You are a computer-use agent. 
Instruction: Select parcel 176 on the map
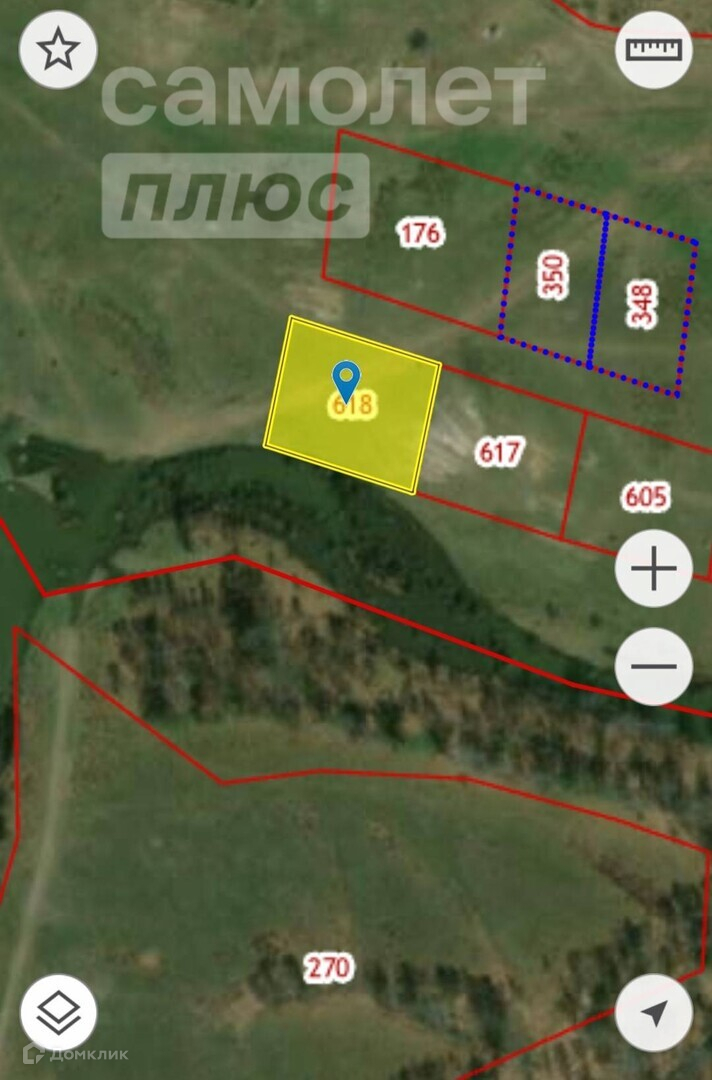420,234
